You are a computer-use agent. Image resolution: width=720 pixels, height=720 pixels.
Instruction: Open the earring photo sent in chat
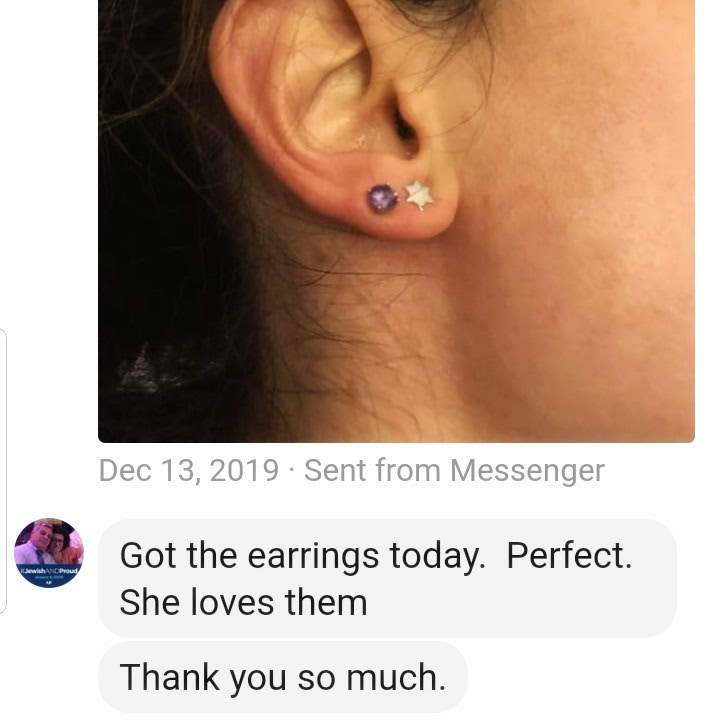pos(396,220)
